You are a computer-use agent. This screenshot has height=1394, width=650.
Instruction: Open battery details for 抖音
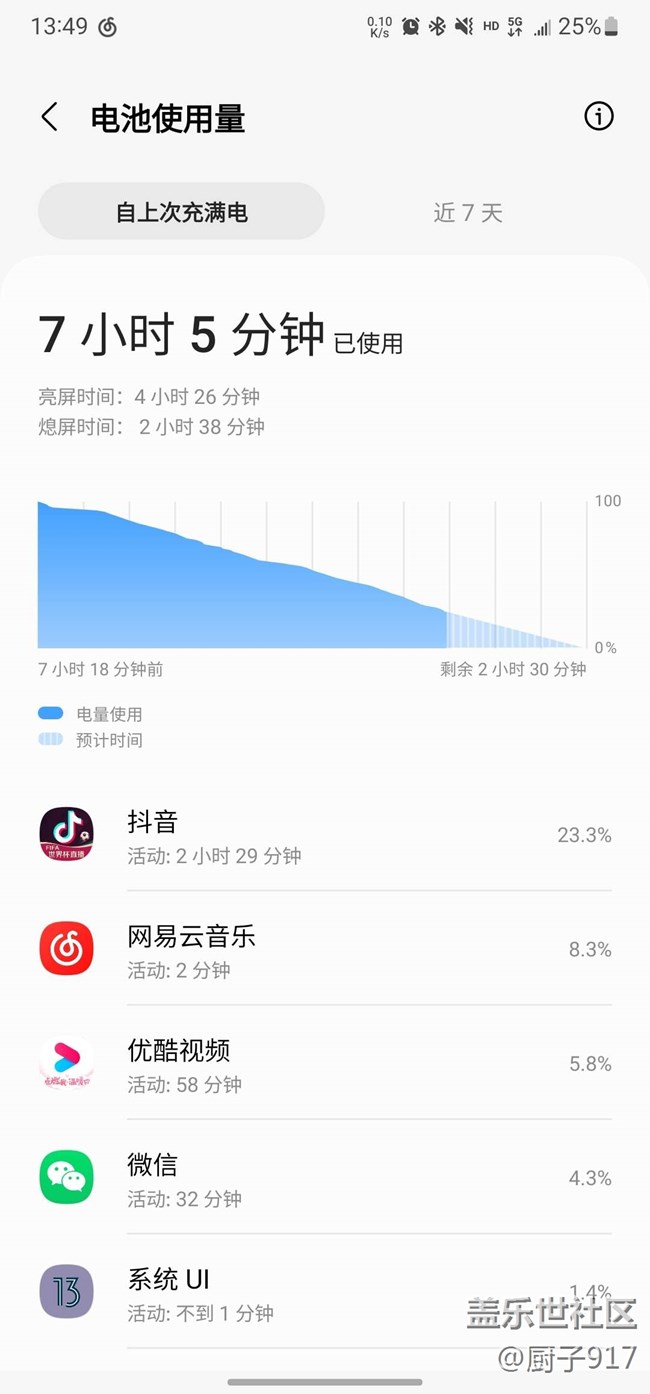point(325,835)
